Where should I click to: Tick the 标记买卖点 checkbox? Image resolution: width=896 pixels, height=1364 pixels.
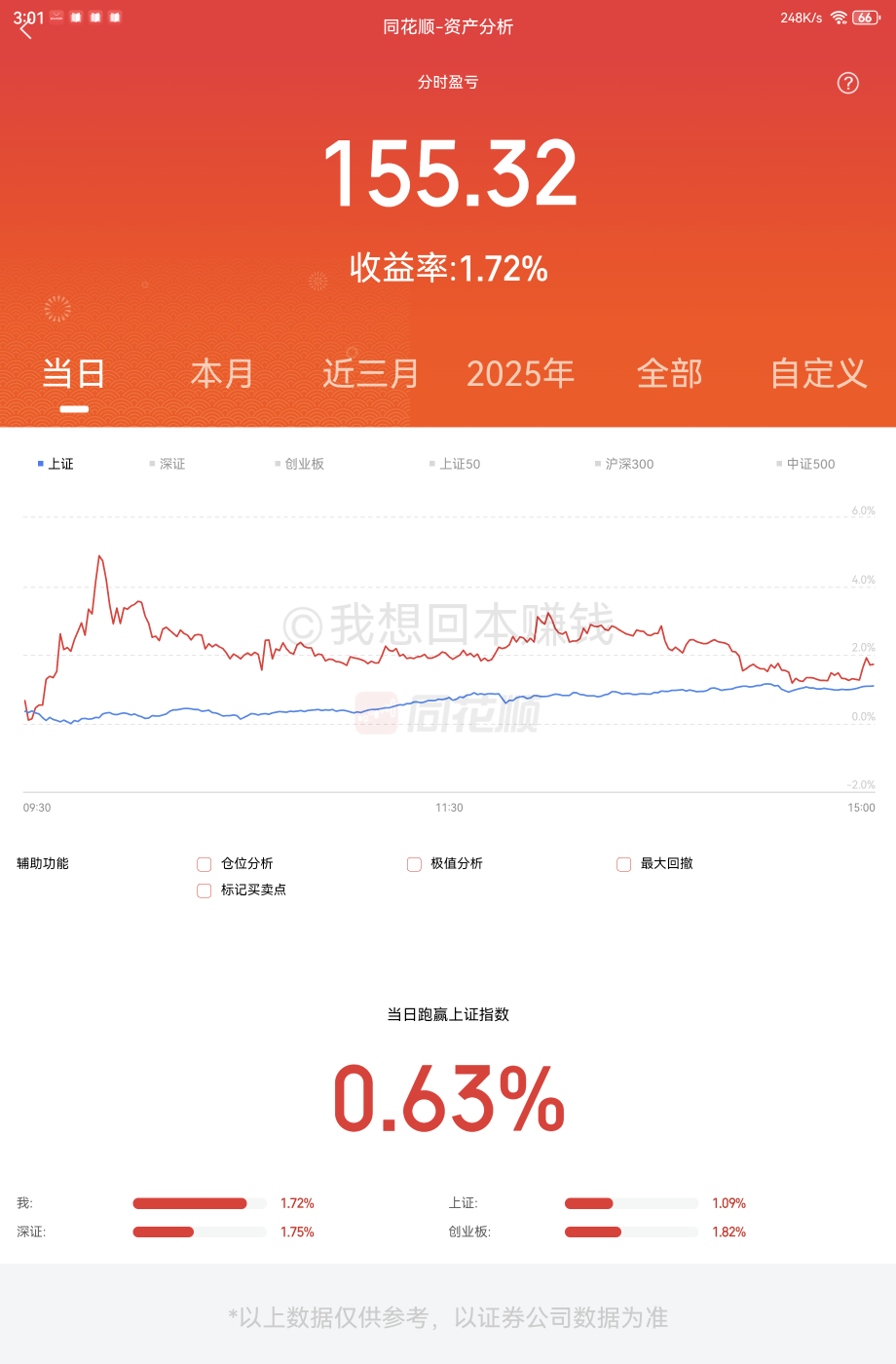pos(205,890)
